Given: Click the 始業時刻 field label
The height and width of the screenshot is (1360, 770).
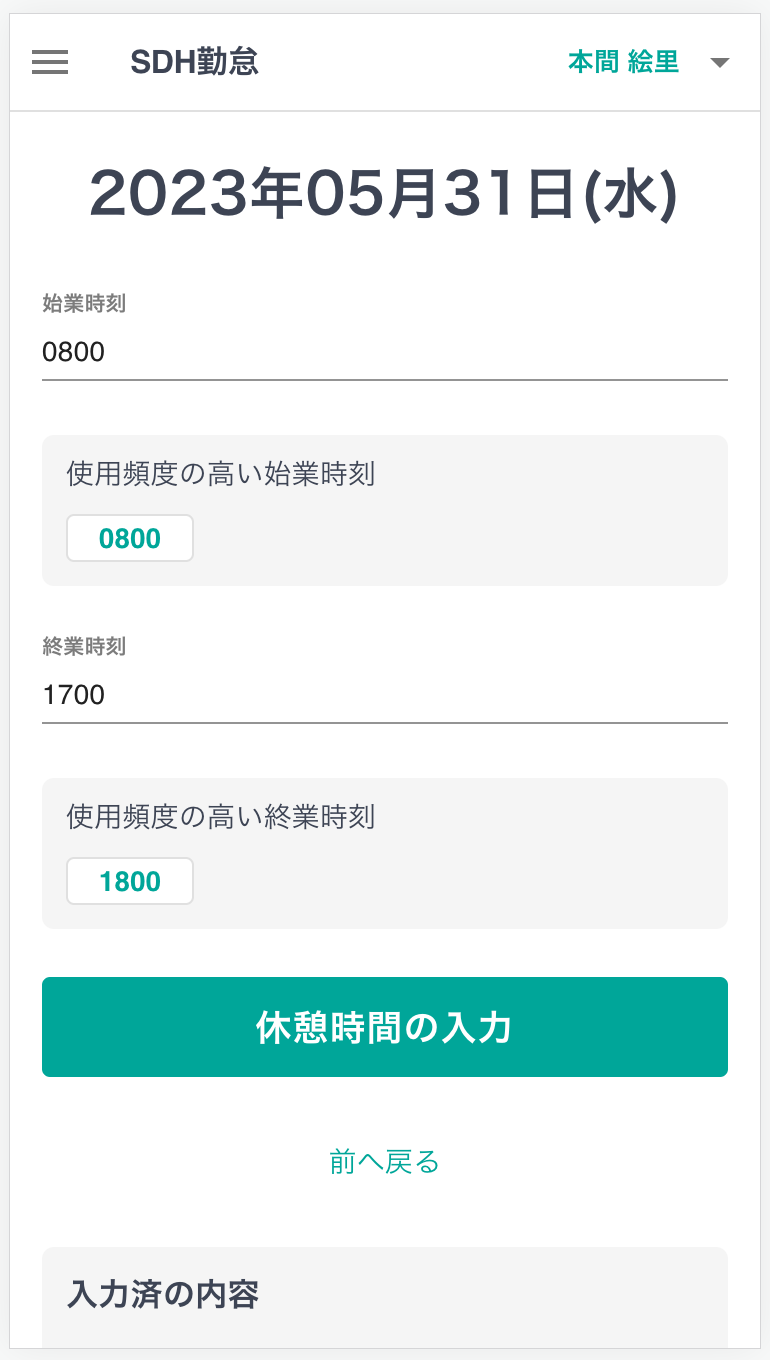Looking at the screenshot, I should [84, 304].
